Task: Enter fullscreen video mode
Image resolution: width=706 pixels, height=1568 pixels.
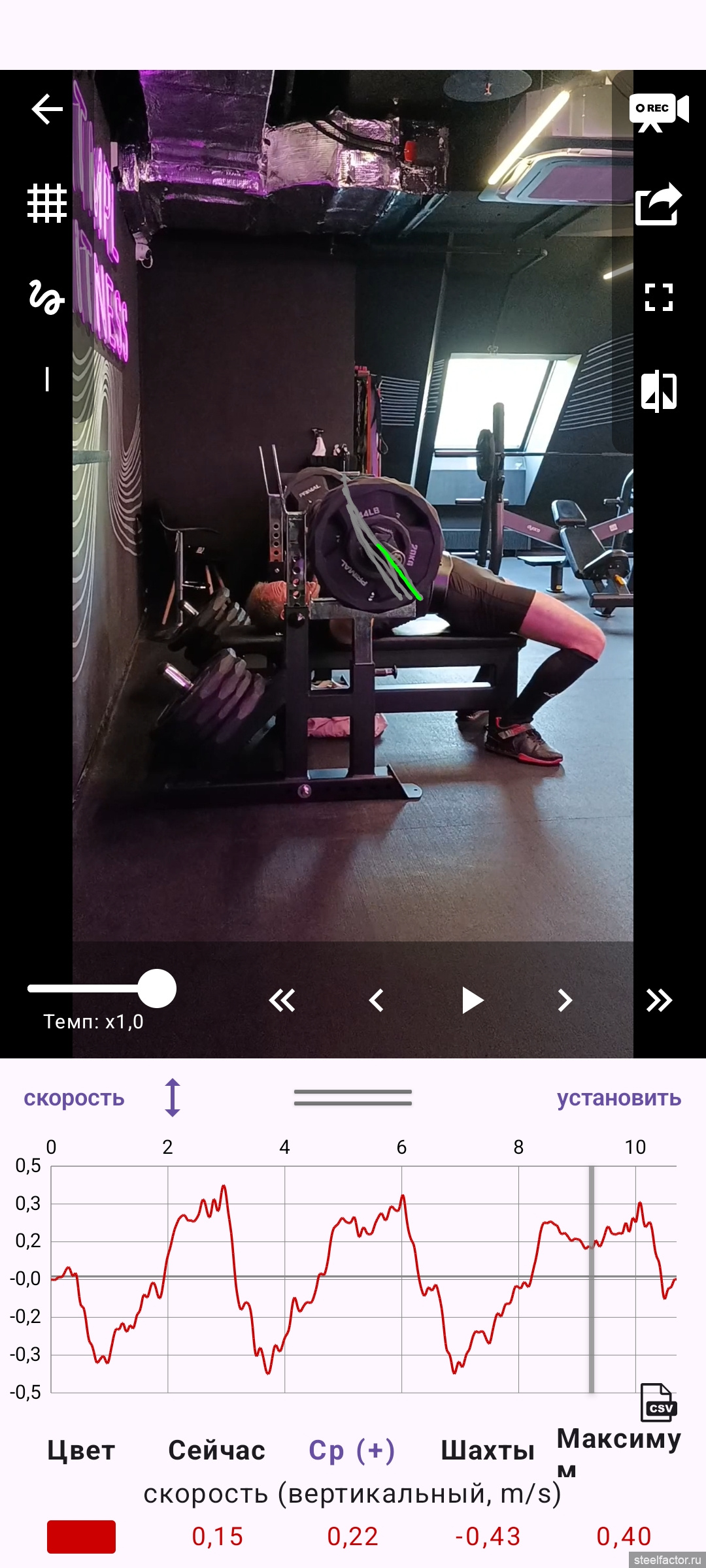Action: pyautogui.click(x=658, y=297)
